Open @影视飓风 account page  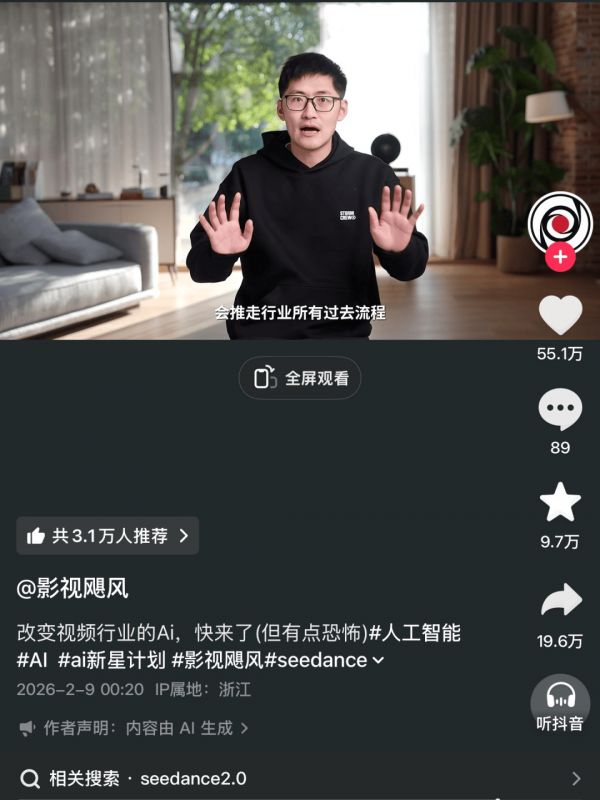72,589
